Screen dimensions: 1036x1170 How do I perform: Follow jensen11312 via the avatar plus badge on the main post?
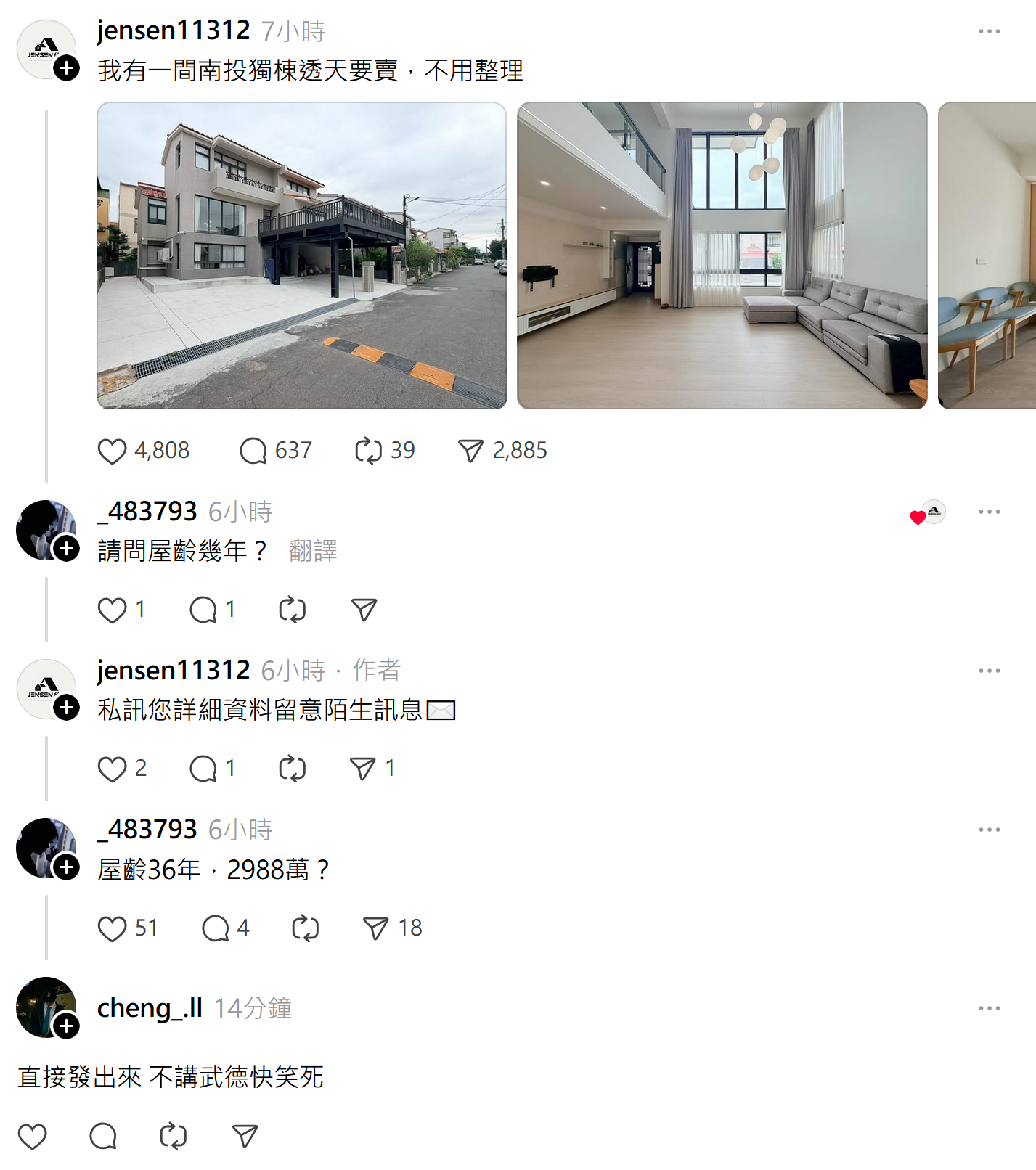coord(67,68)
